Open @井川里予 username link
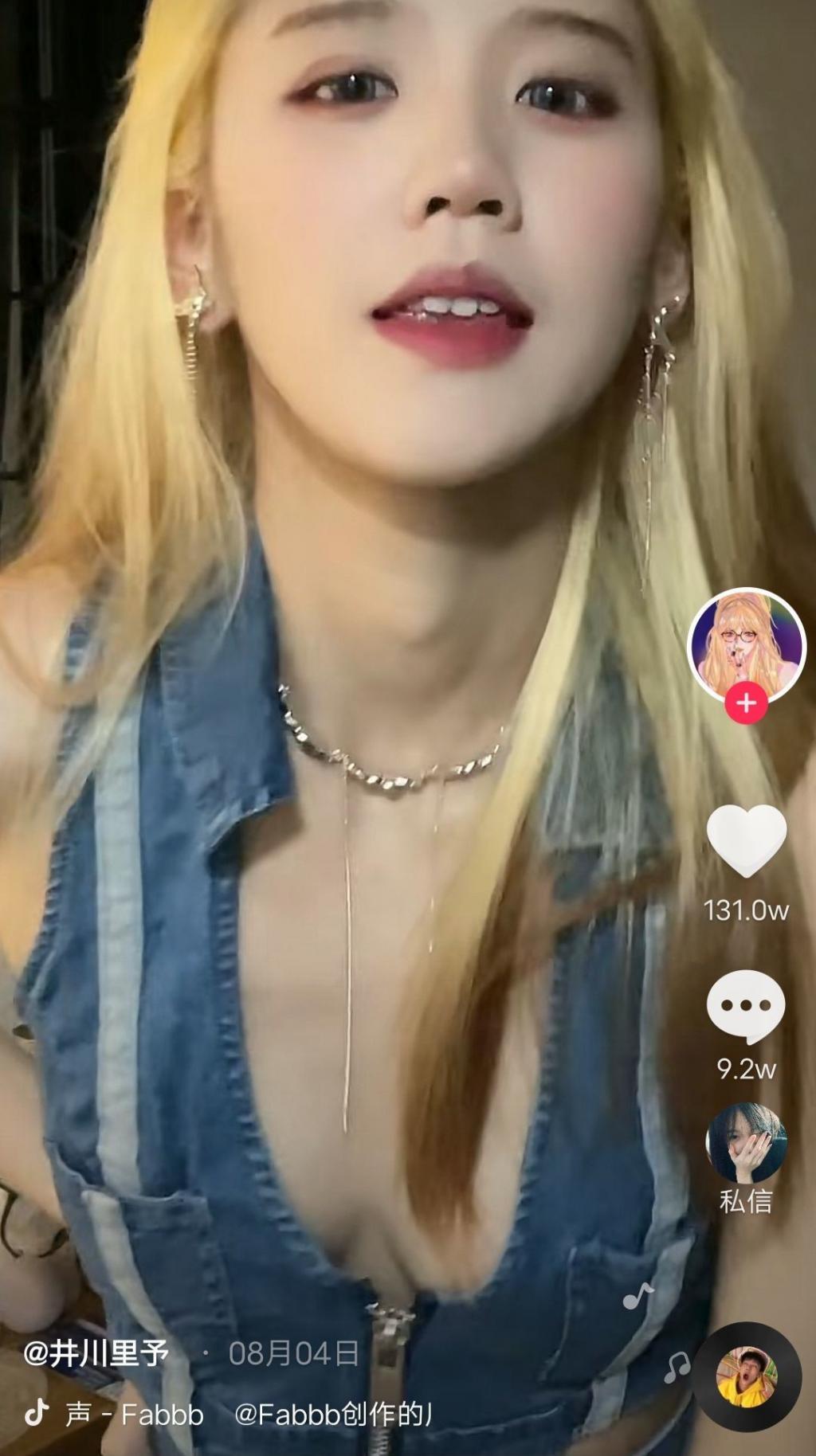Screen dimensions: 816x1456 pos(96,1353)
